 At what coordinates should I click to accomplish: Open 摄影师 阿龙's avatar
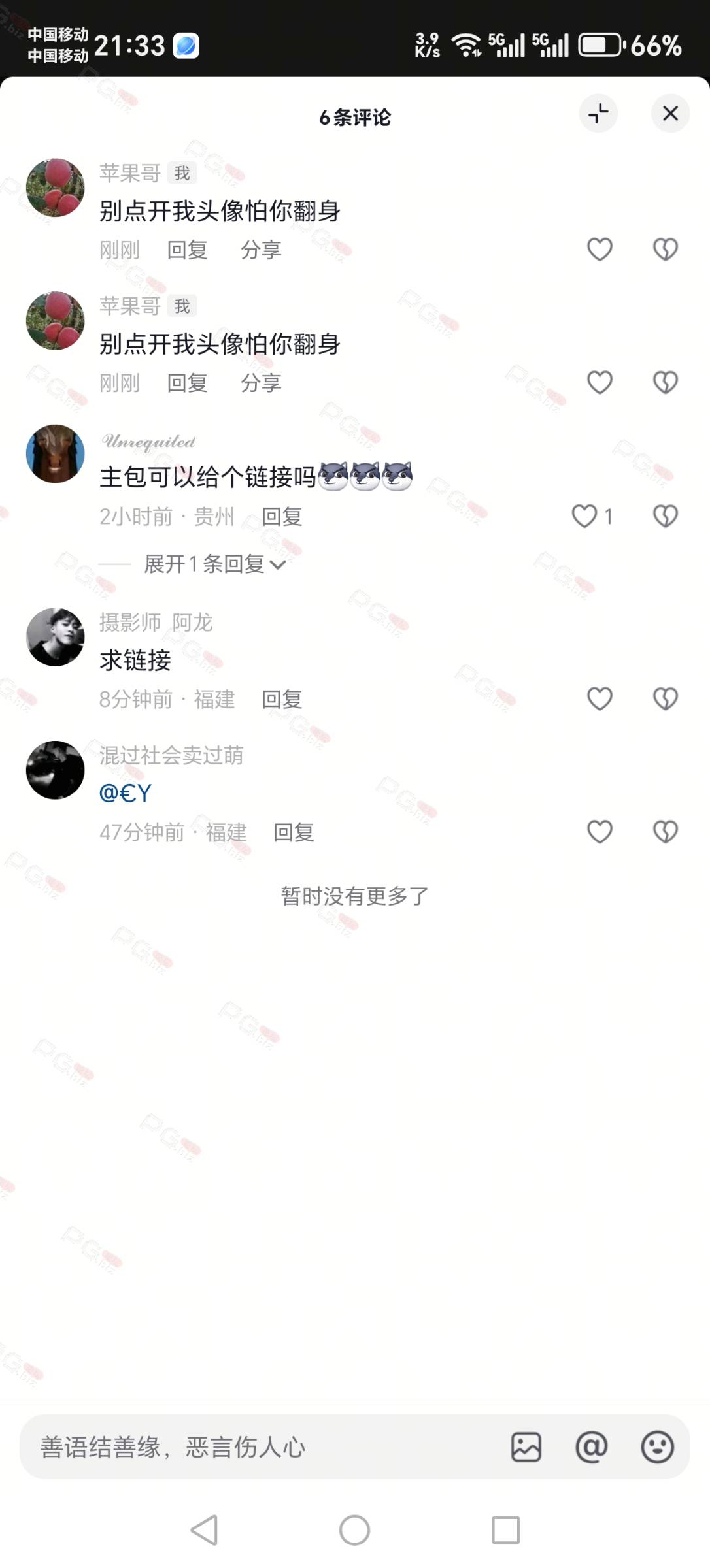pos(56,637)
